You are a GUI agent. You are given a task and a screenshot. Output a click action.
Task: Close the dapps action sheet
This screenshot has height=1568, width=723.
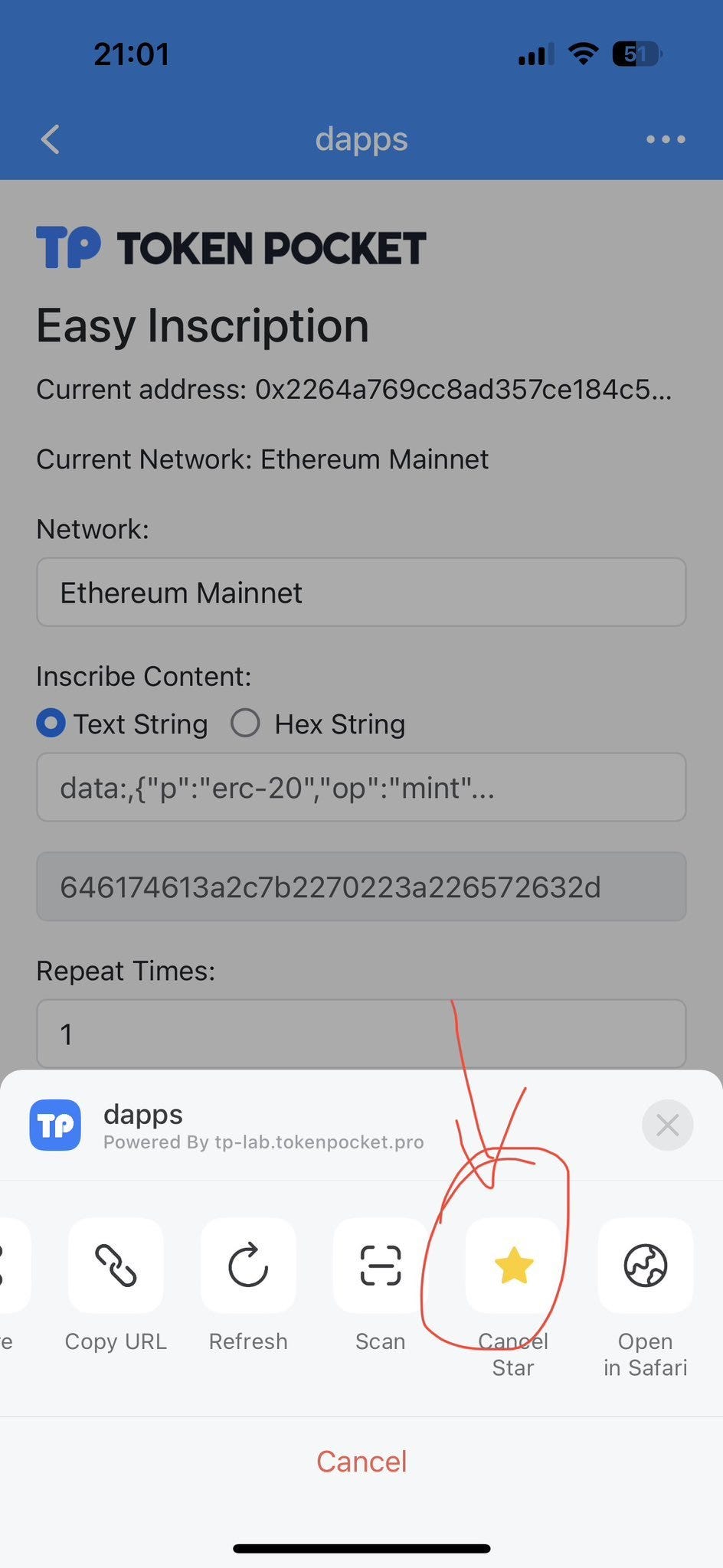coord(667,1125)
